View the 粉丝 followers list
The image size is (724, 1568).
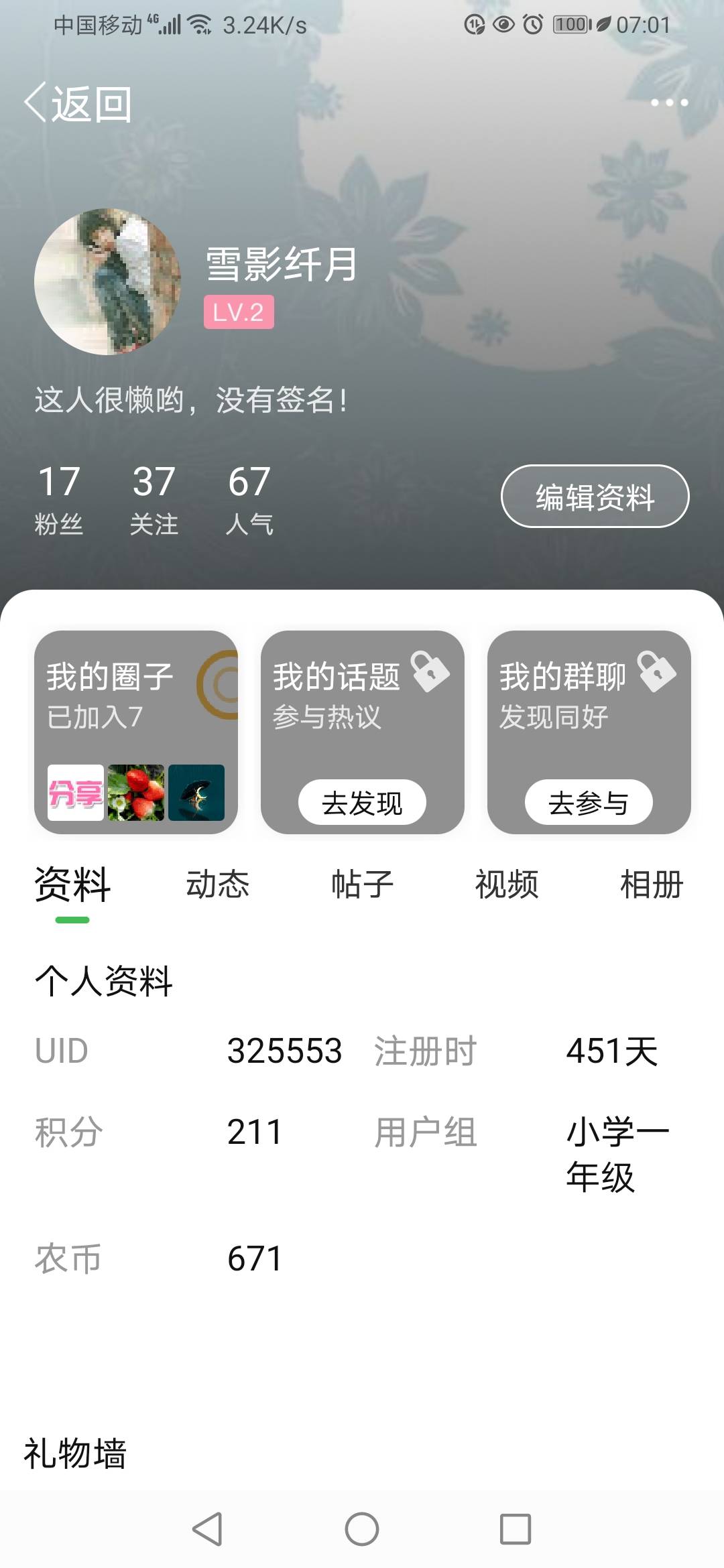(x=59, y=499)
